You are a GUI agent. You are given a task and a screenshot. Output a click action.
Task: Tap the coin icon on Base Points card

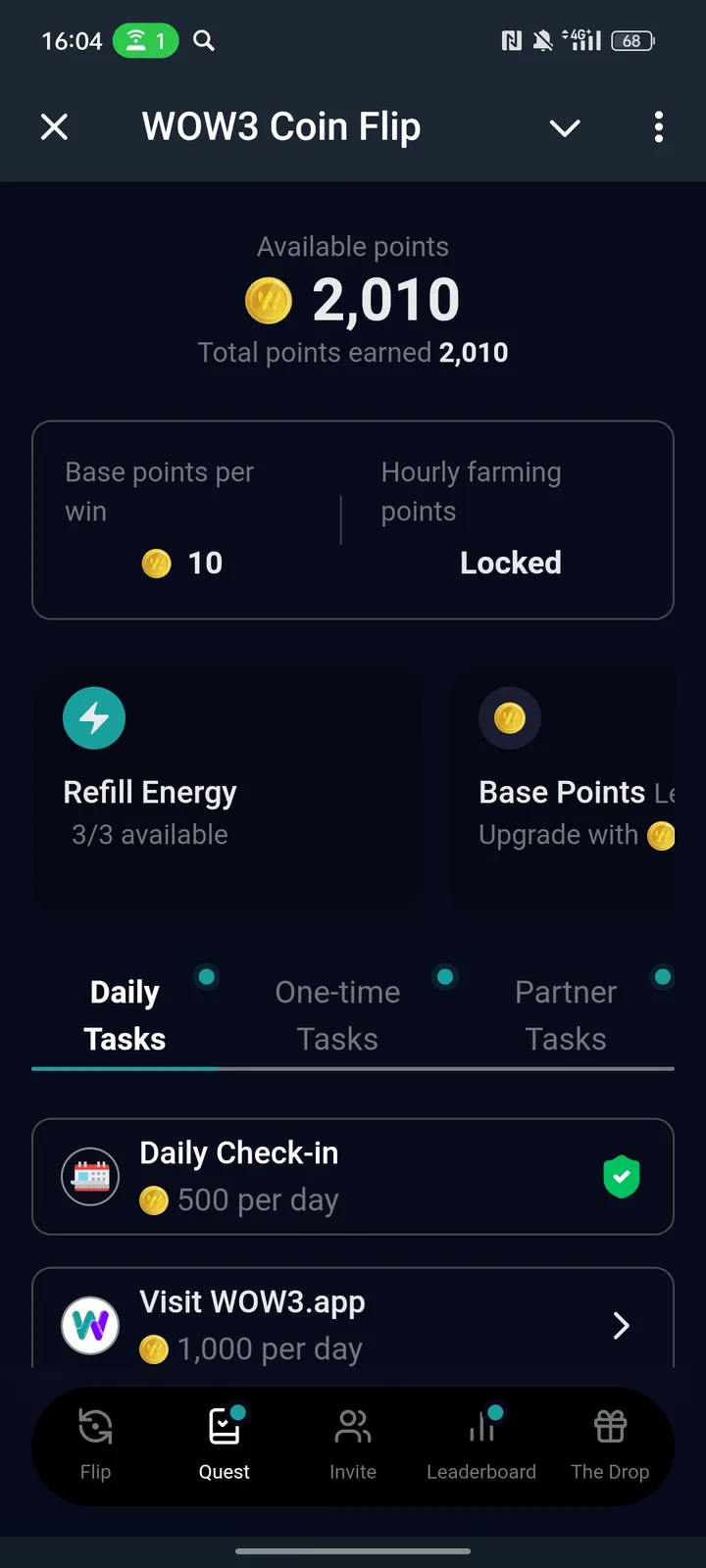click(x=510, y=717)
